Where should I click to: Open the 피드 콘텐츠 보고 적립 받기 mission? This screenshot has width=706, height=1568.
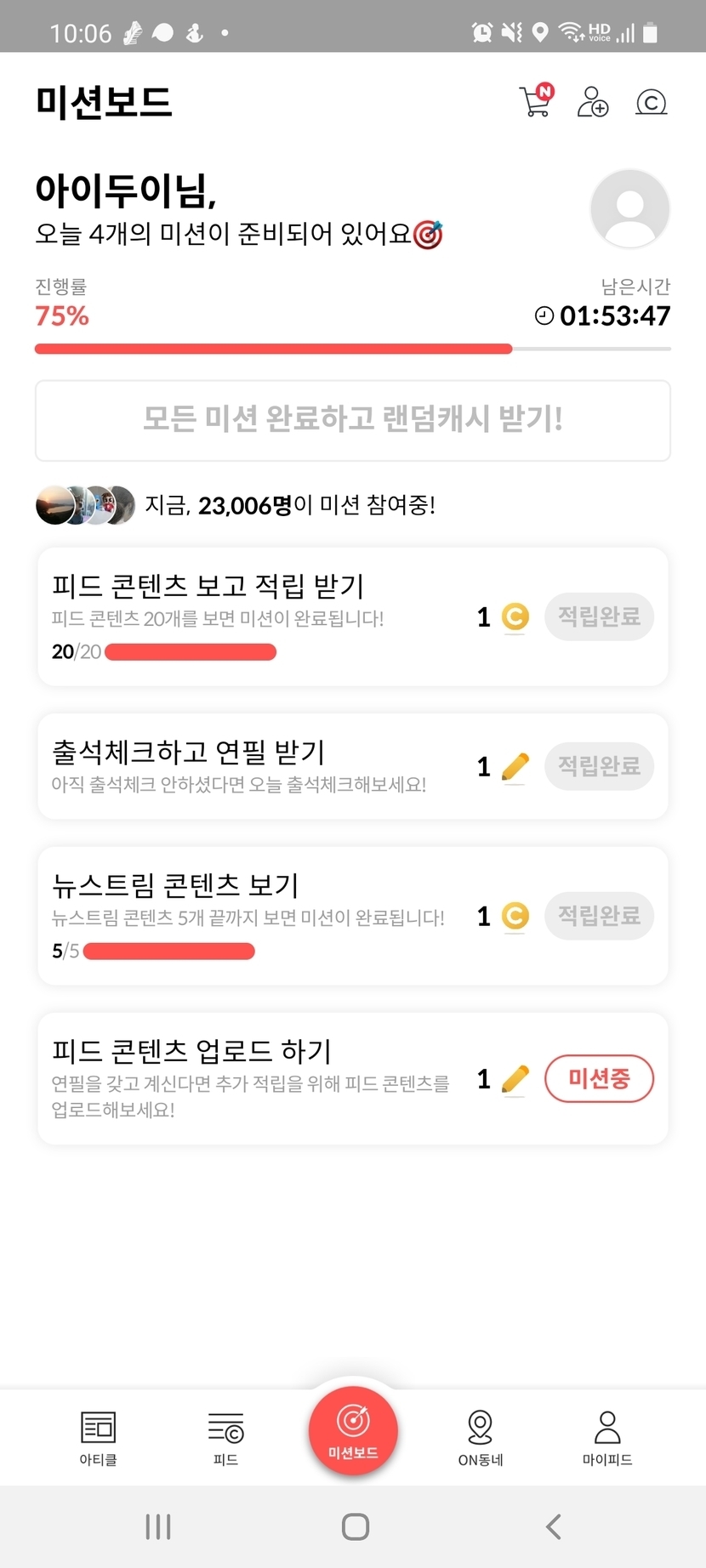[255, 616]
